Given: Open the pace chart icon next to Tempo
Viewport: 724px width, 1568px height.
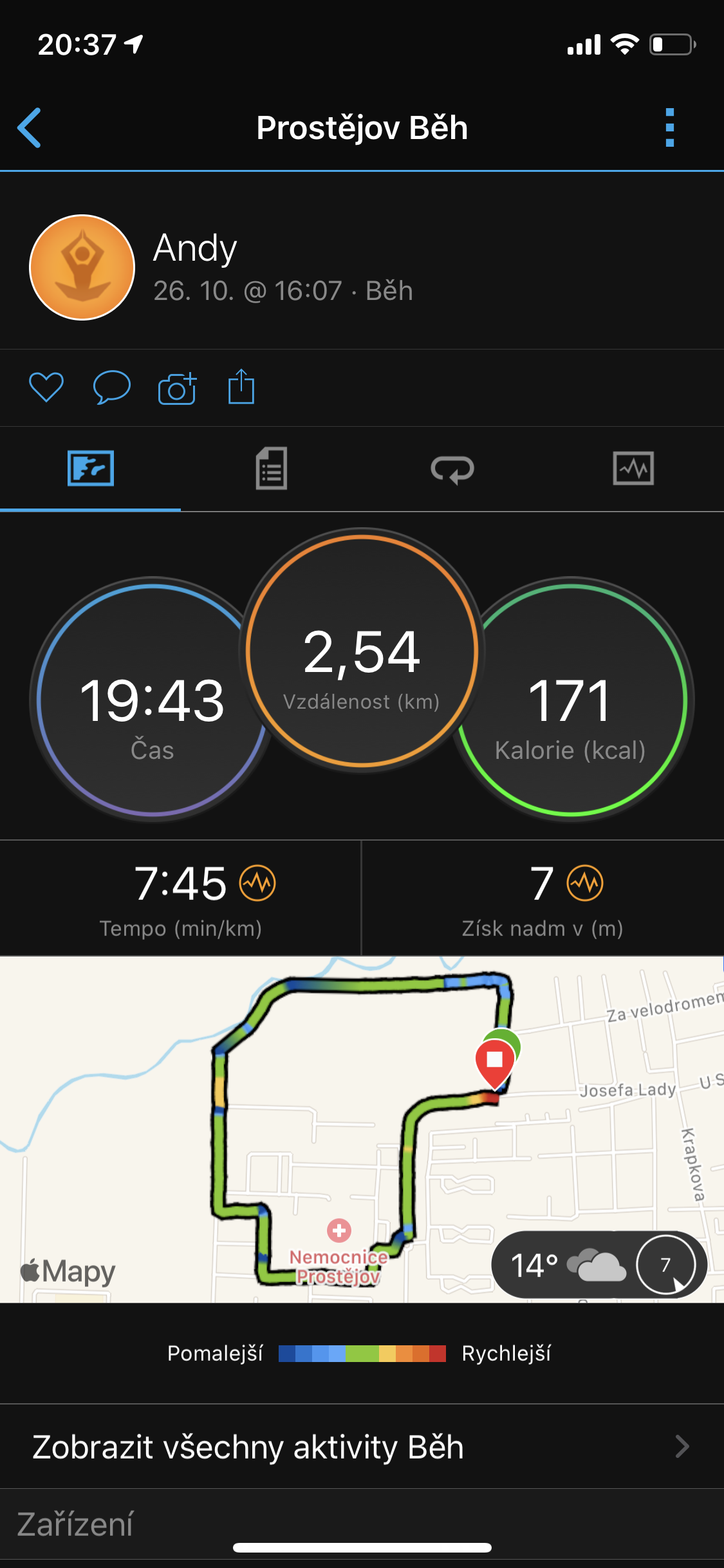Looking at the screenshot, I should point(257,883).
